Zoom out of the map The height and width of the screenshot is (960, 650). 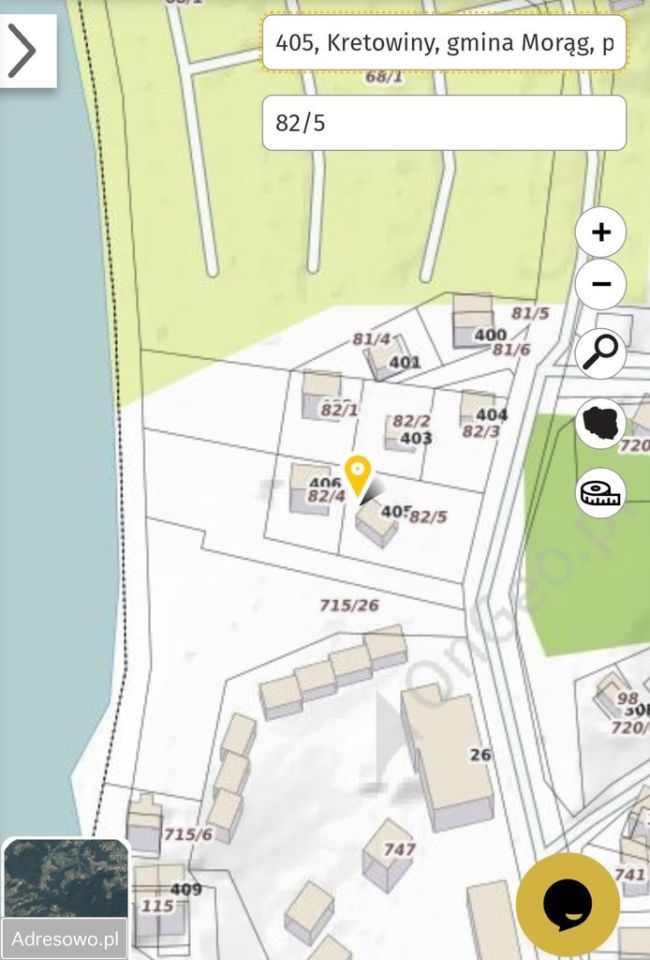tap(601, 284)
